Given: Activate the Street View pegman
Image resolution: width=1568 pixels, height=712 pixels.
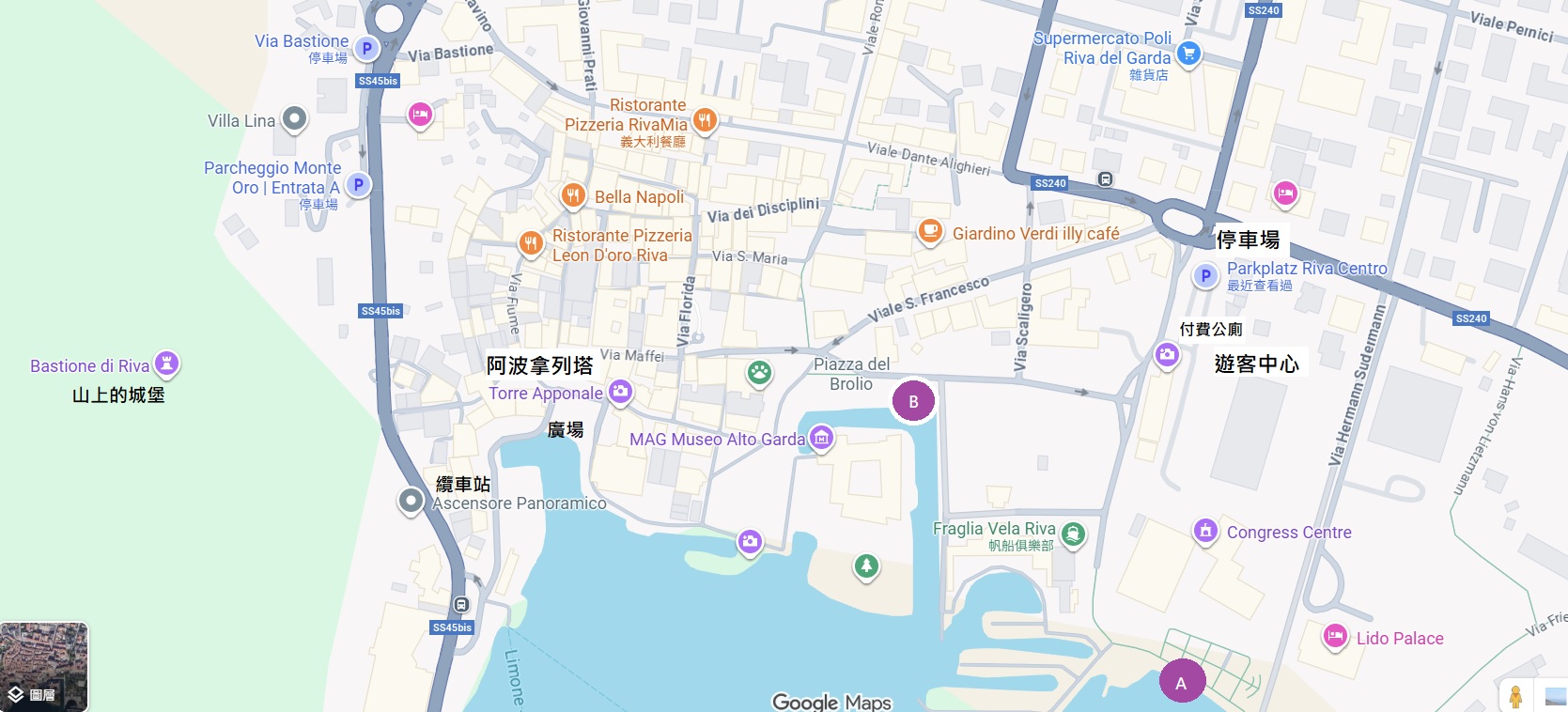Looking at the screenshot, I should tap(1515, 696).
